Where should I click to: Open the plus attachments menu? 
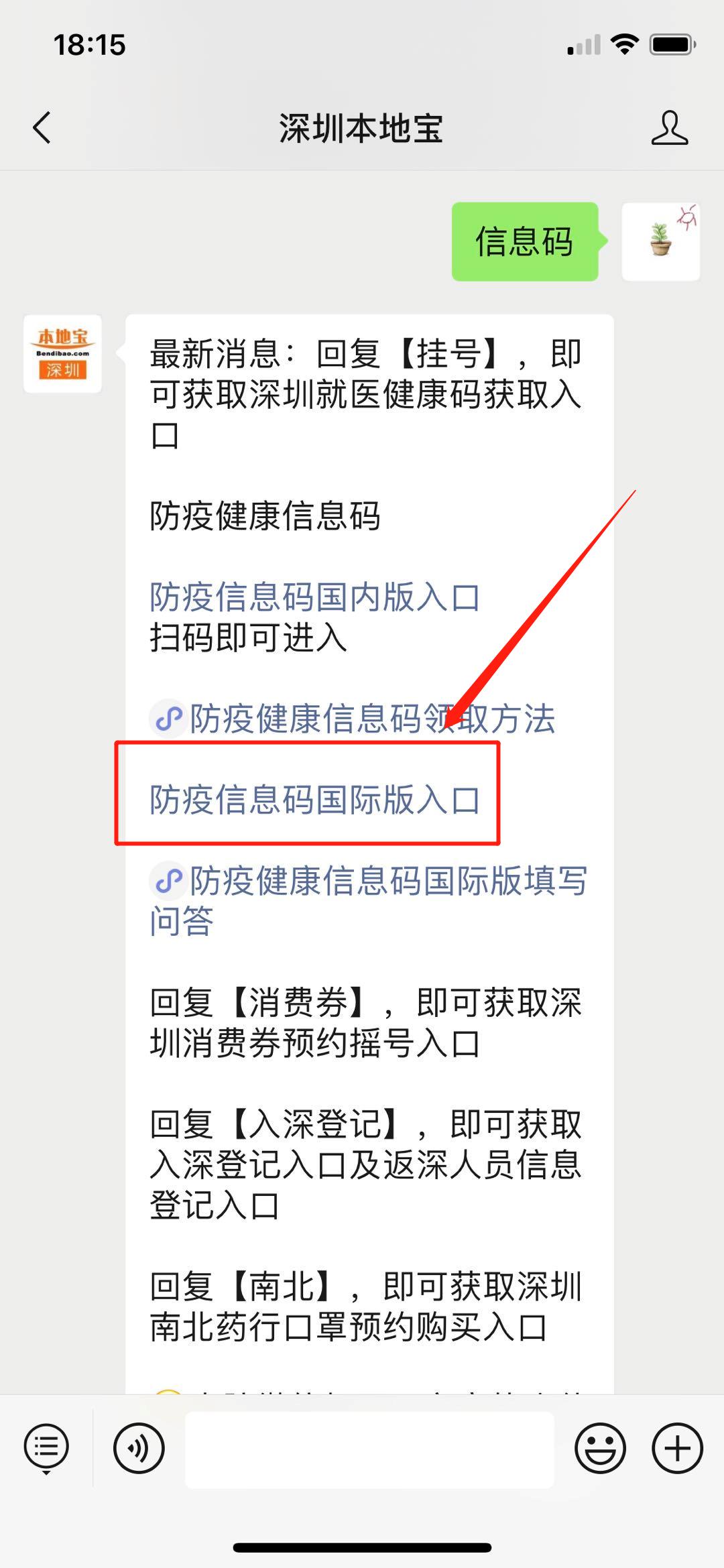coord(677,1448)
